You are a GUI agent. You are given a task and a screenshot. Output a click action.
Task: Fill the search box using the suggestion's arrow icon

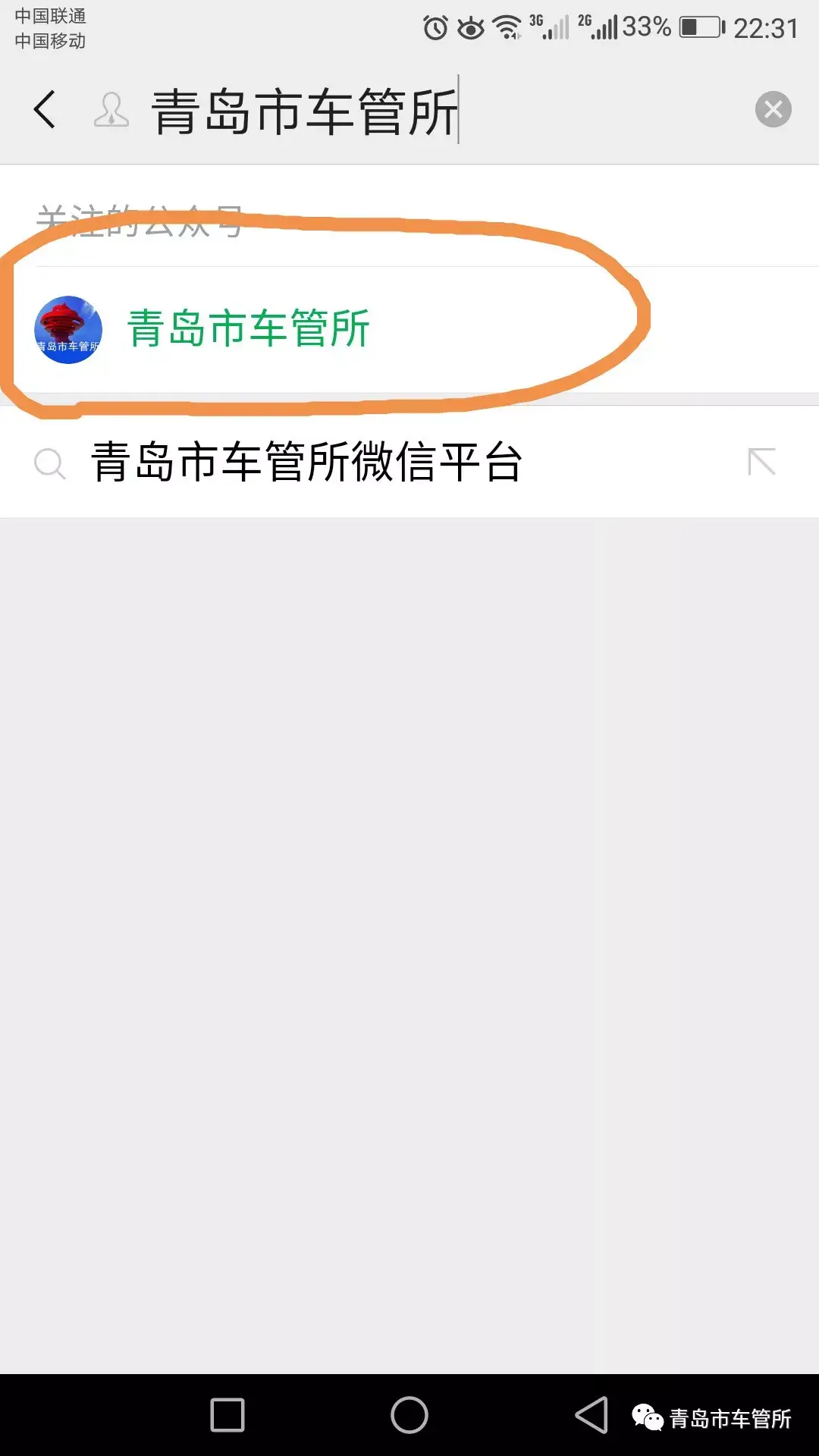coord(761,462)
